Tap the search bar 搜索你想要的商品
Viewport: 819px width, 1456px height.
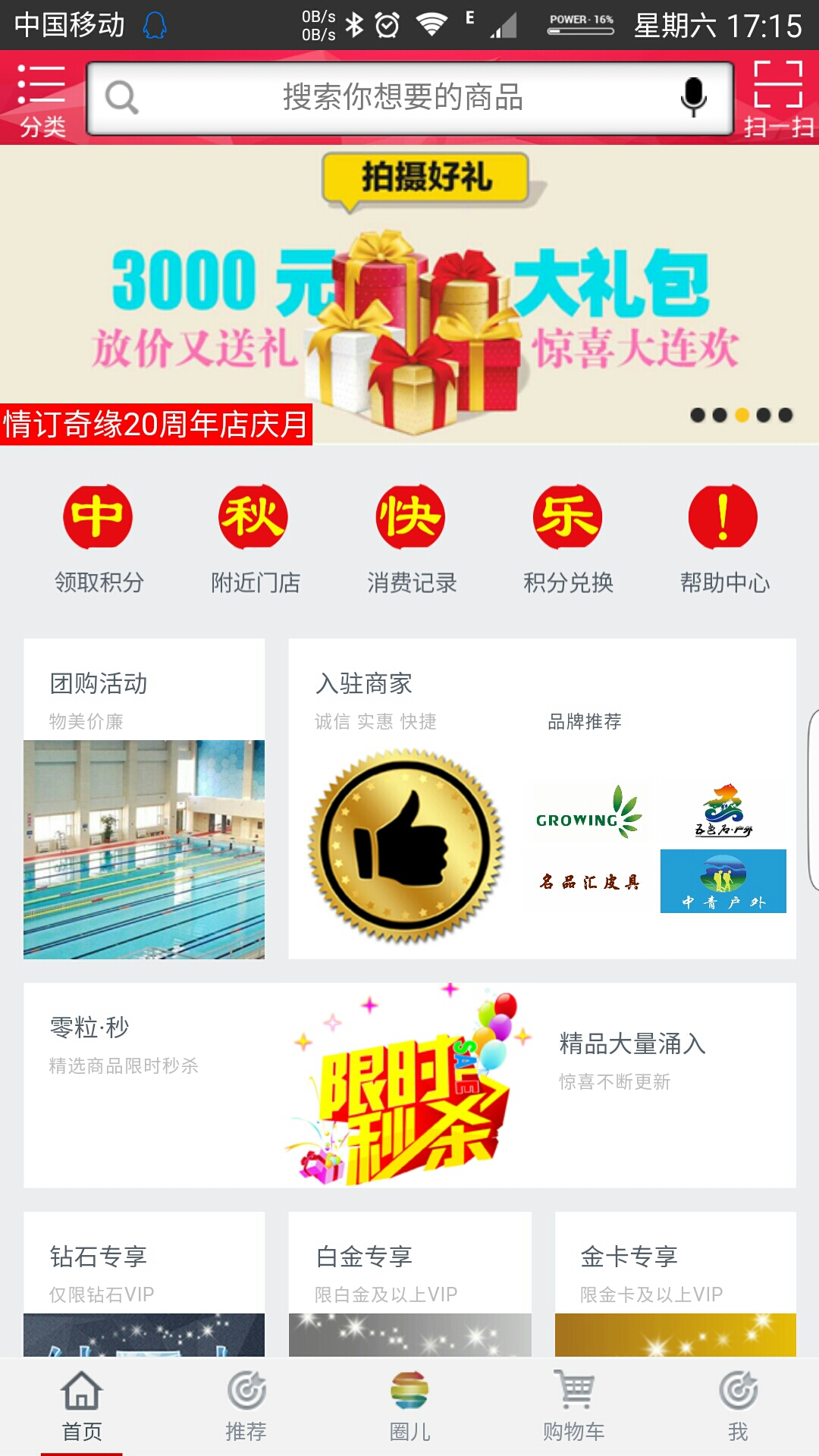[409, 97]
